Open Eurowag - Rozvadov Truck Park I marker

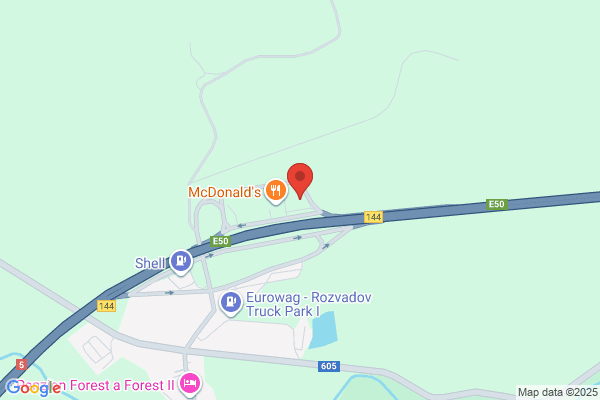[x=231, y=304]
